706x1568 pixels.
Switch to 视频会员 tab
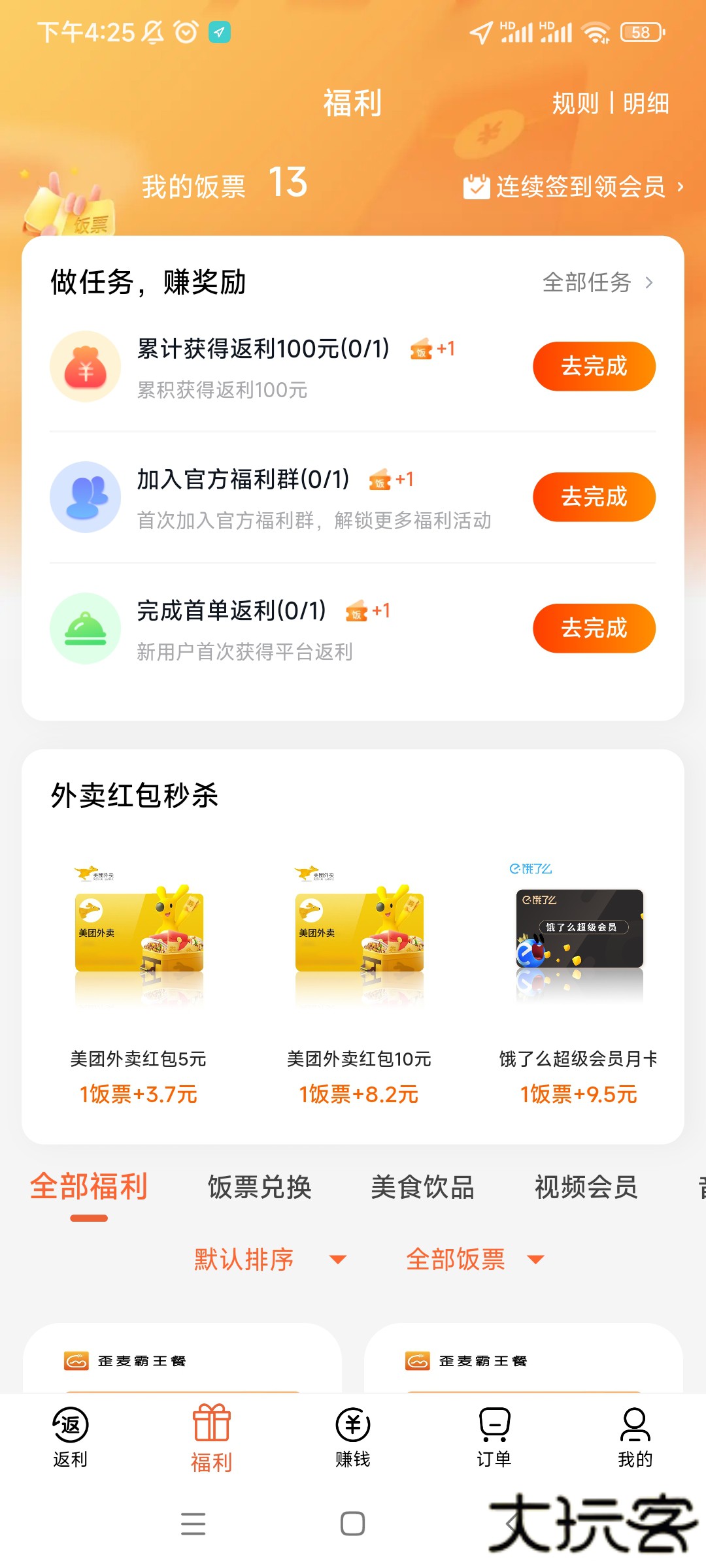coord(586,1187)
